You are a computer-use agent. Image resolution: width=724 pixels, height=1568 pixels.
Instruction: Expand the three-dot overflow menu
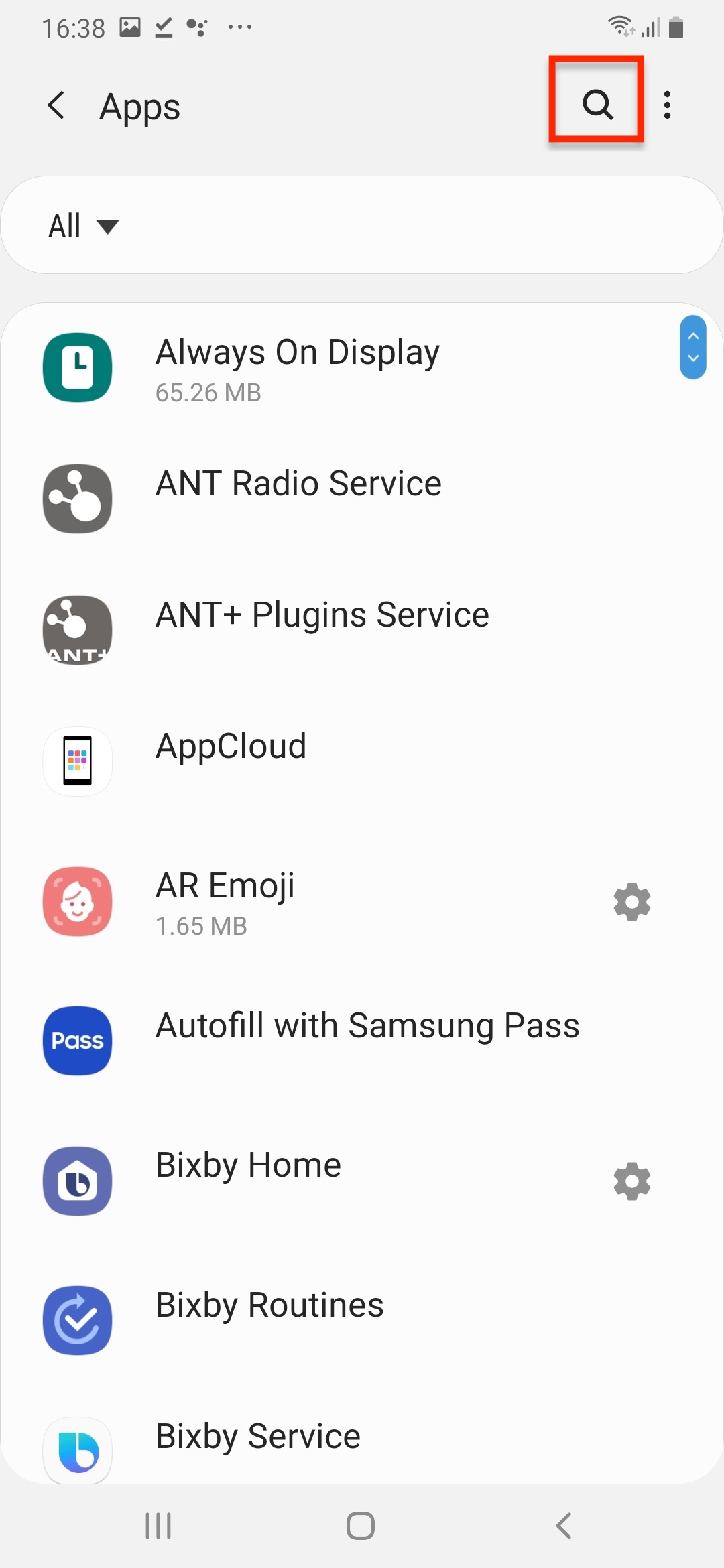tap(668, 105)
